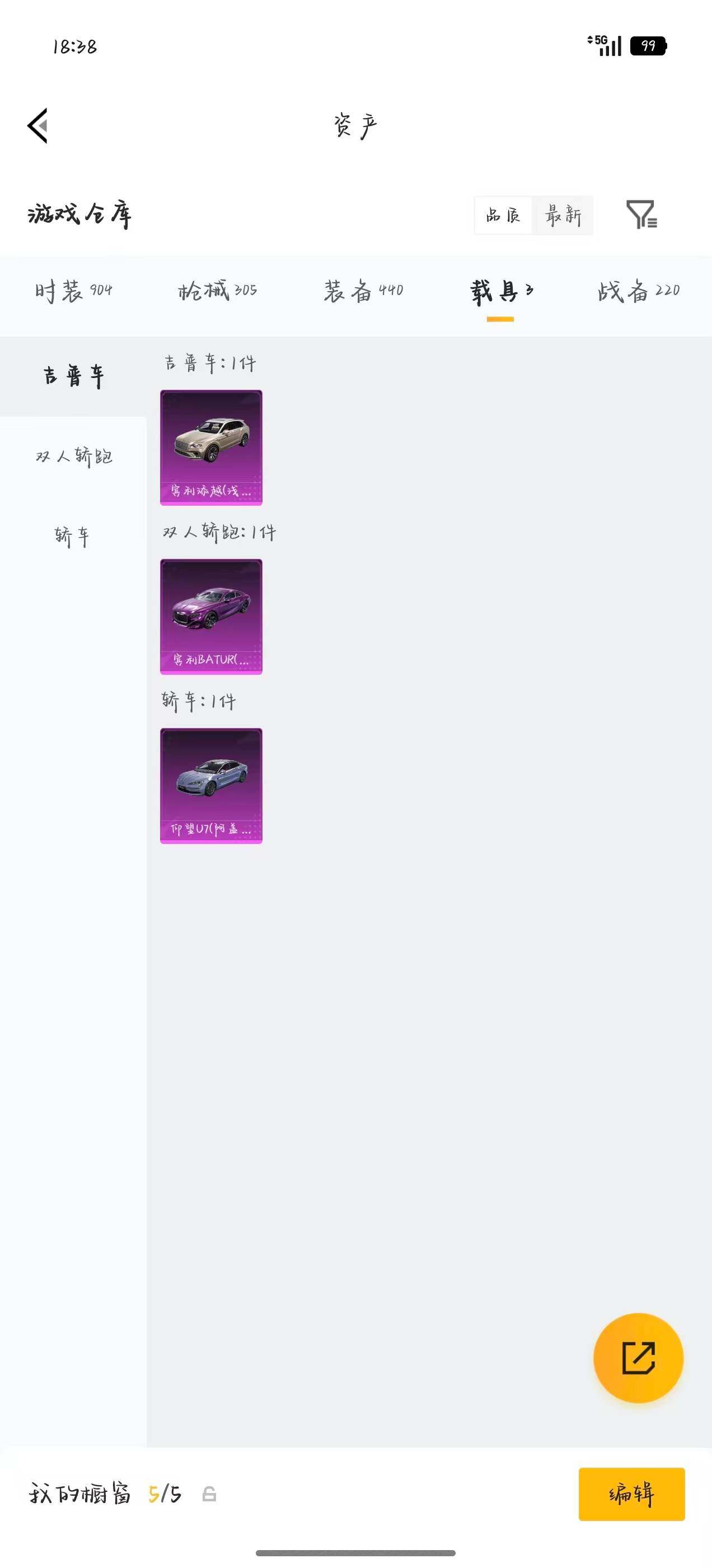Select 双人轿跑 in the side list

(73, 456)
